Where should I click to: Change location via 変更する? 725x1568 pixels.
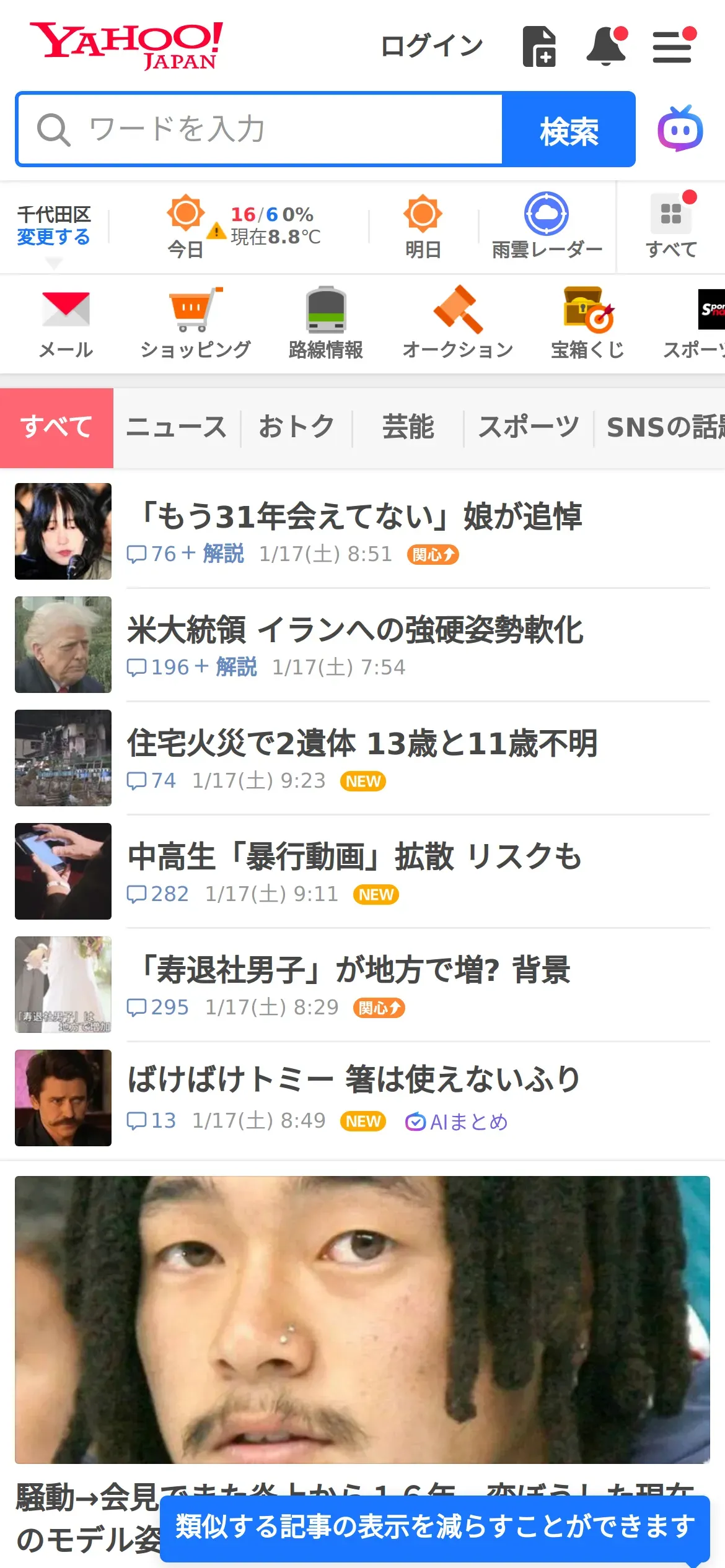[x=53, y=237]
